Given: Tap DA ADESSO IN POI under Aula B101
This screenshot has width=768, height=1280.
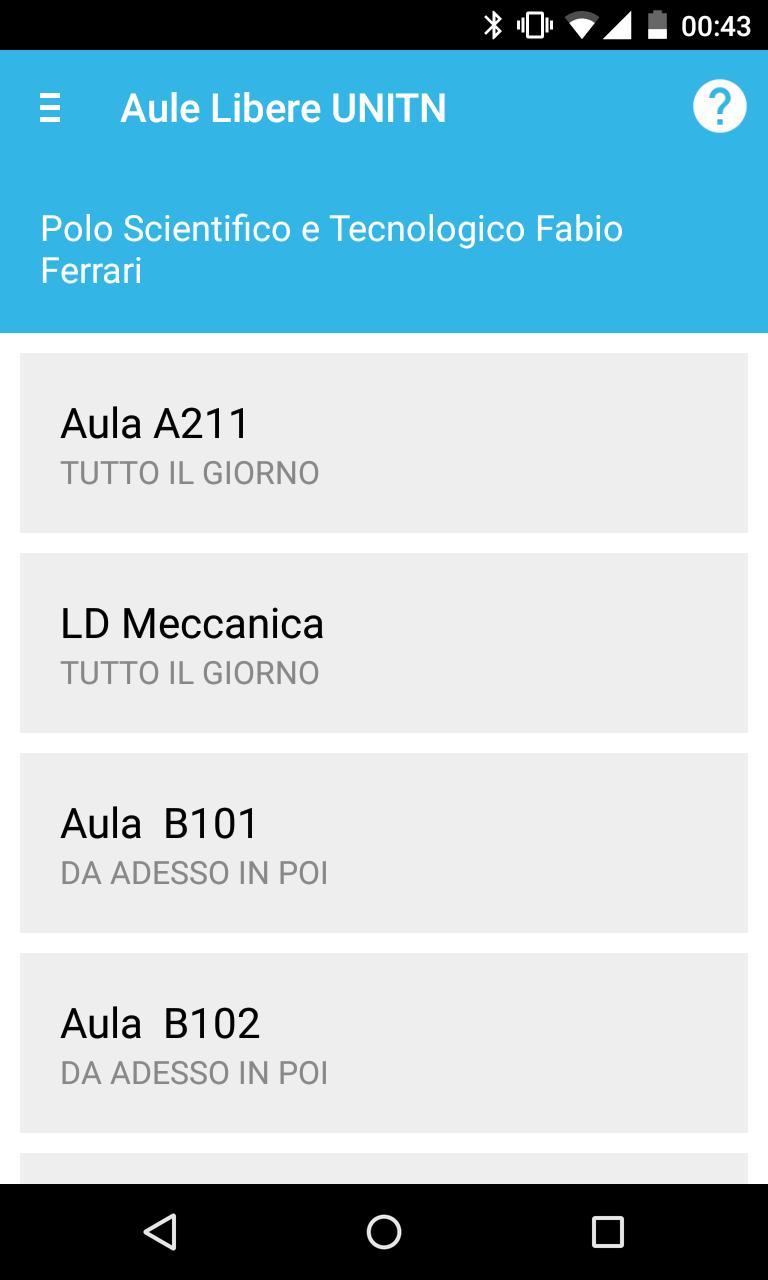Looking at the screenshot, I should pyautogui.click(x=195, y=872).
